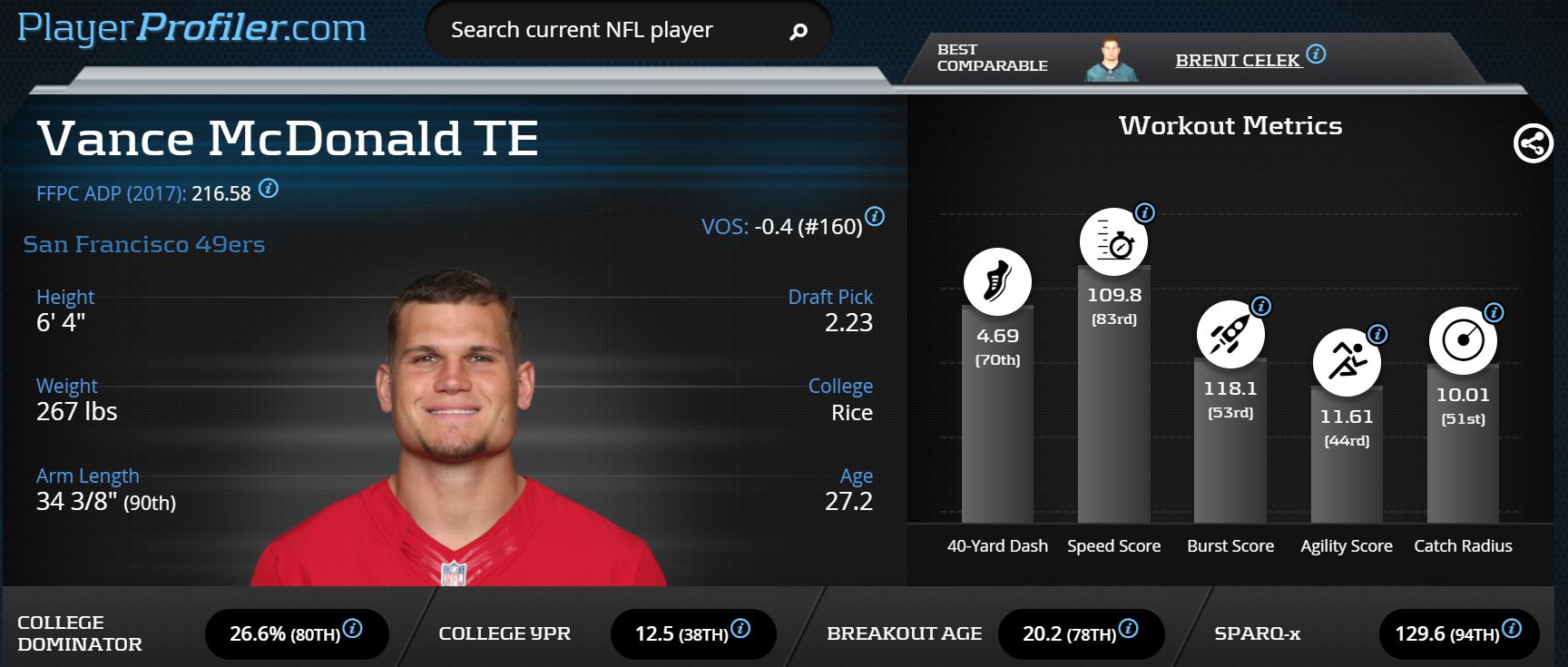Go to PlayerProfiler.com home
The height and width of the screenshot is (667, 1568).
[x=191, y=28]
